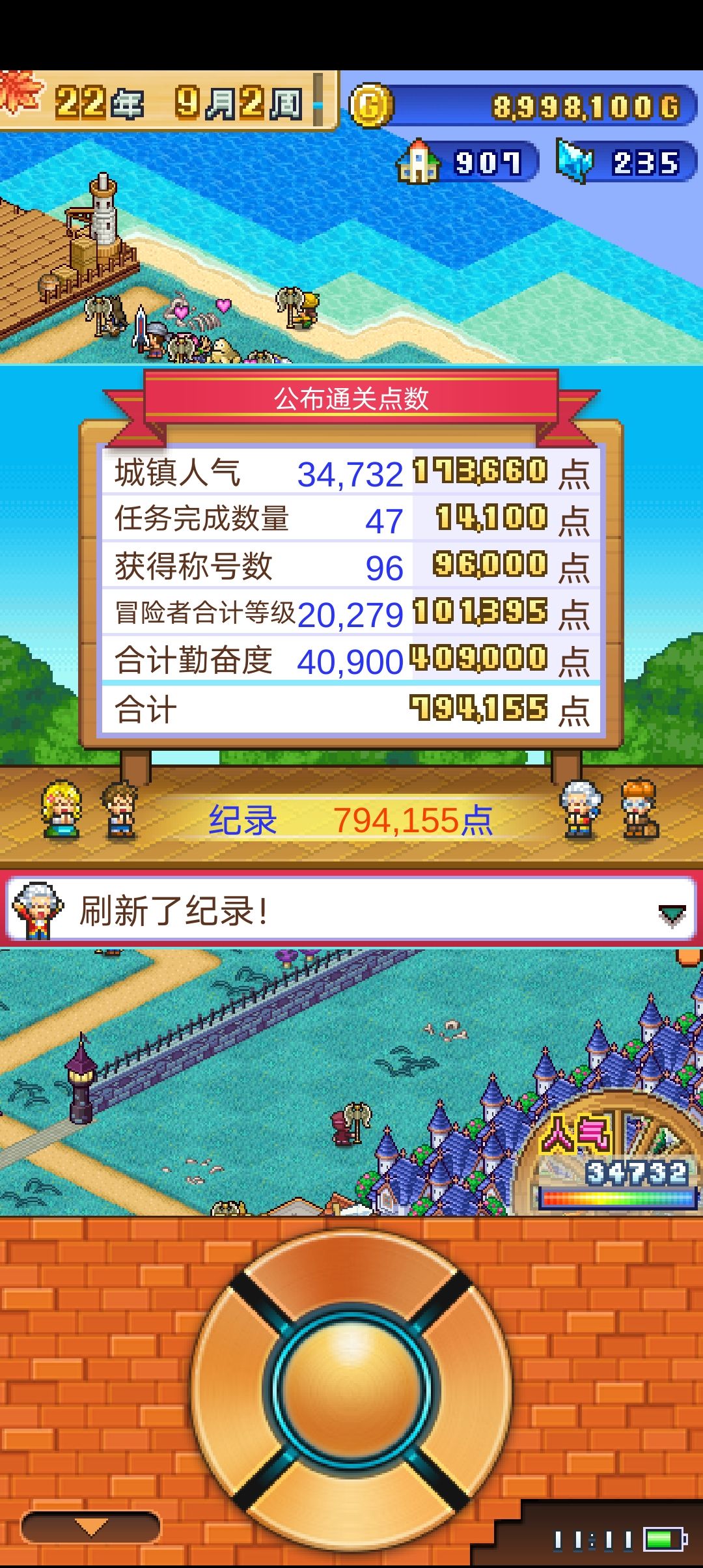Screen dimensions: 703x1568
Task: Click the 合计 total row on the scoreboard
Action: tap(351, 708)
